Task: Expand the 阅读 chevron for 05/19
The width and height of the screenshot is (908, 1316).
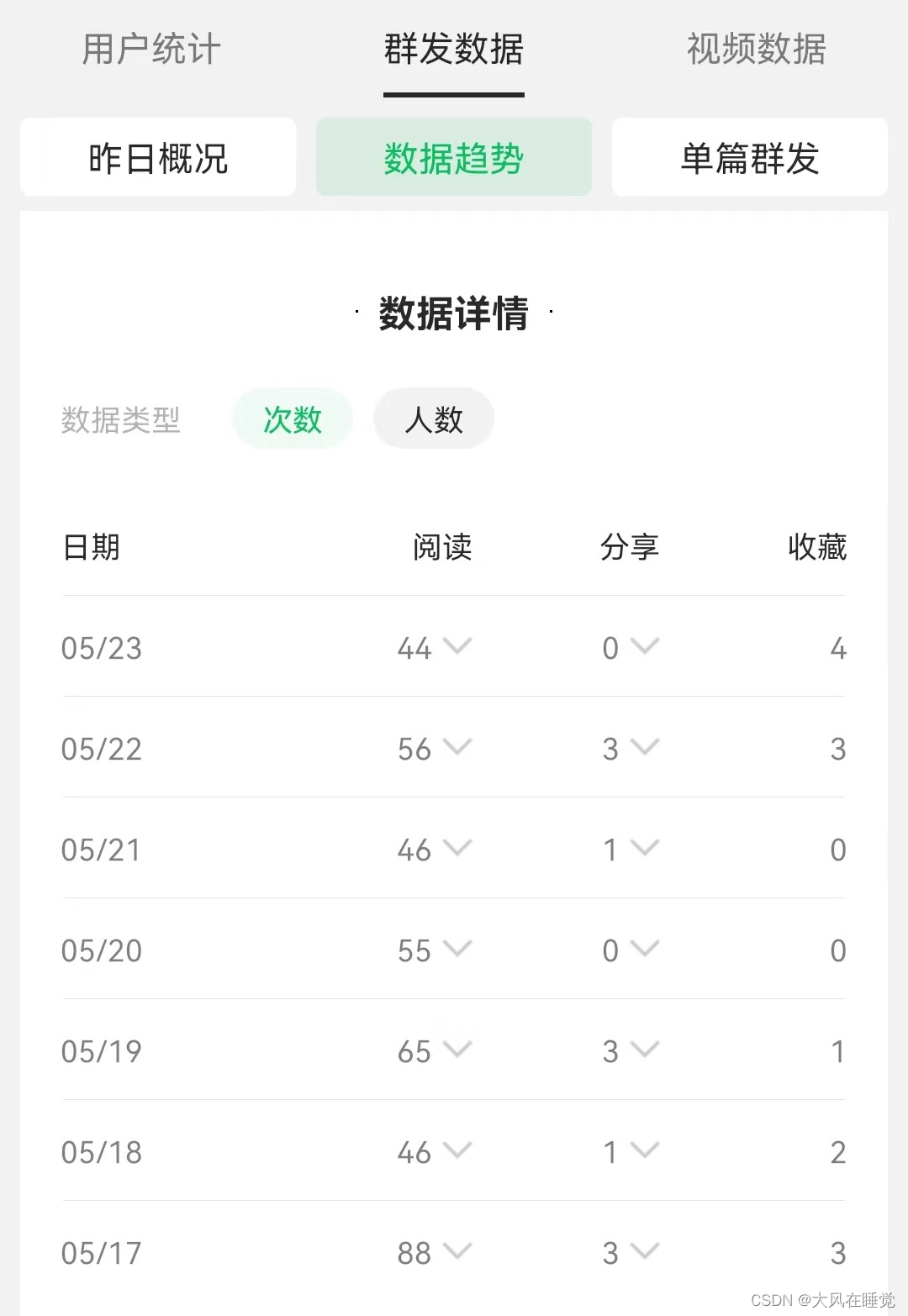Action: tap(457, 1050)
